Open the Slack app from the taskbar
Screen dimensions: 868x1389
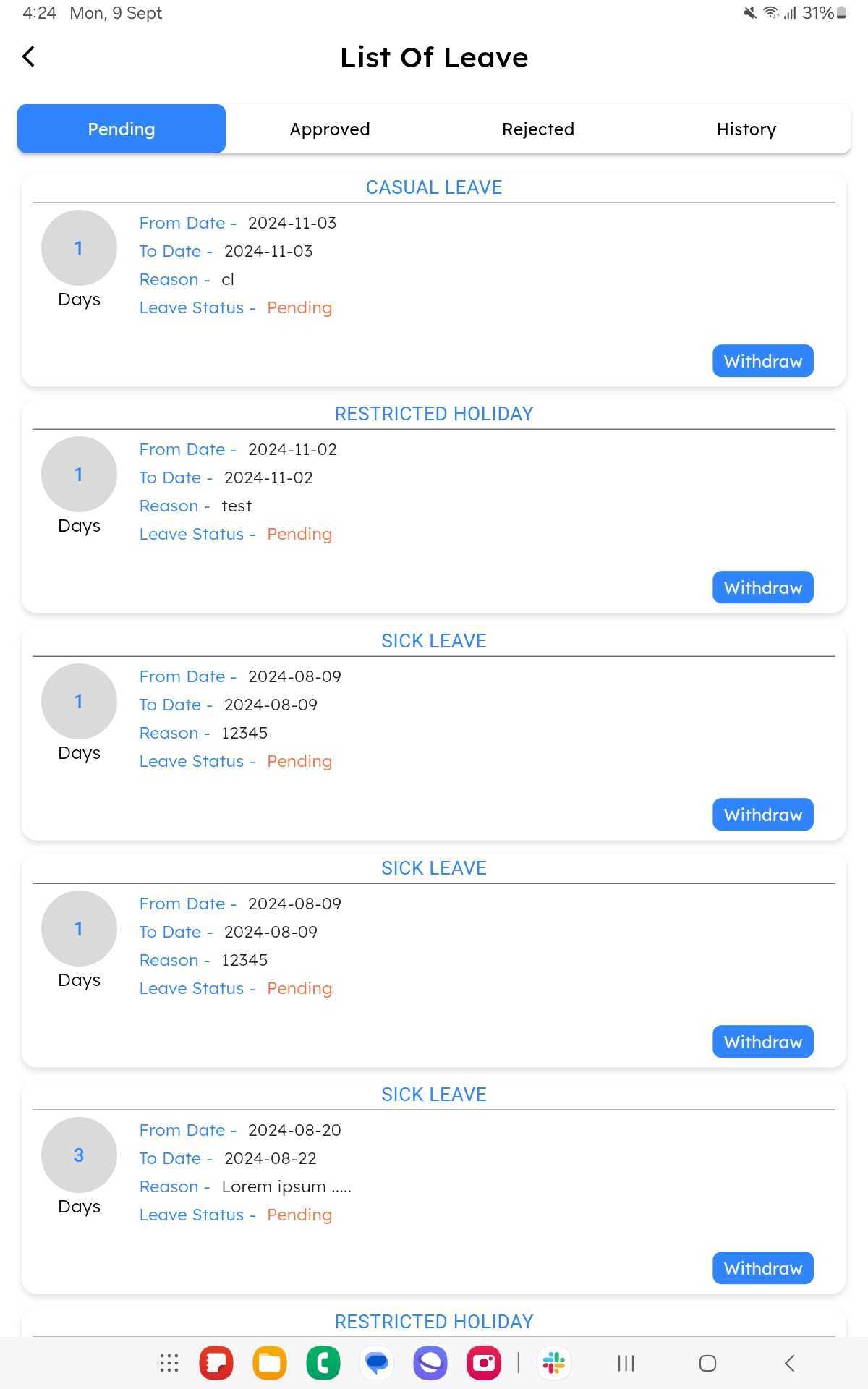point(554,1364)
